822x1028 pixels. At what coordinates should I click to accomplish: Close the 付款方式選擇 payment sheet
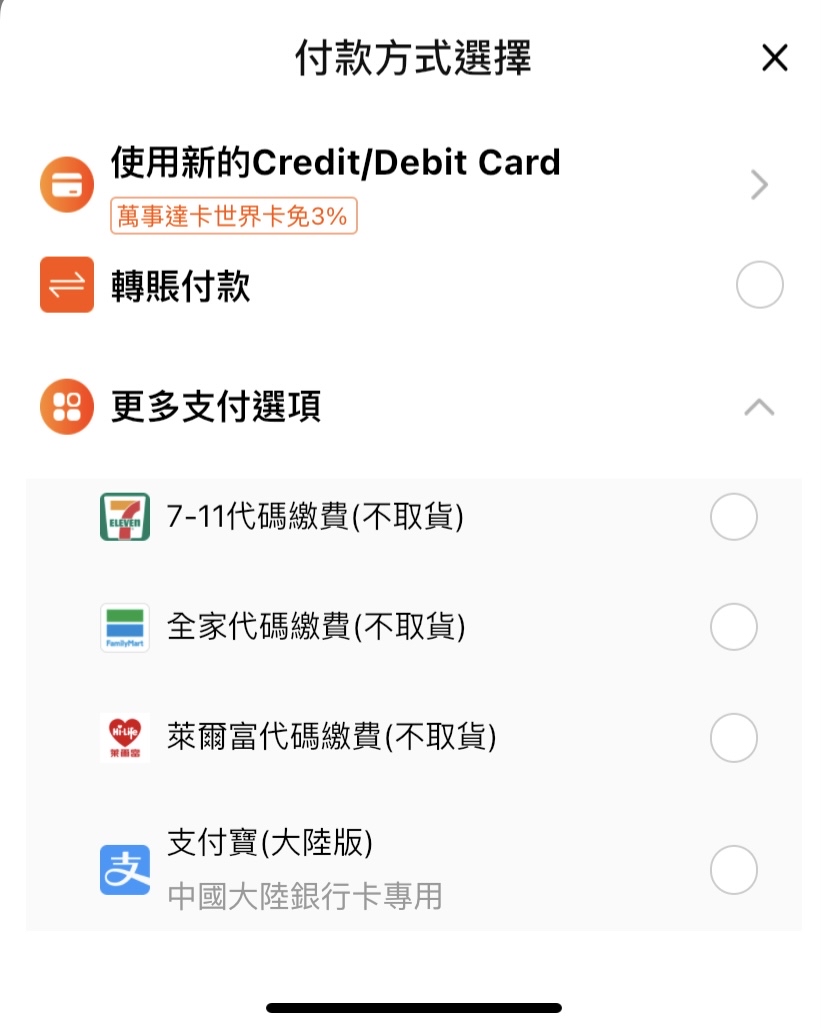(x=775, y=59)
